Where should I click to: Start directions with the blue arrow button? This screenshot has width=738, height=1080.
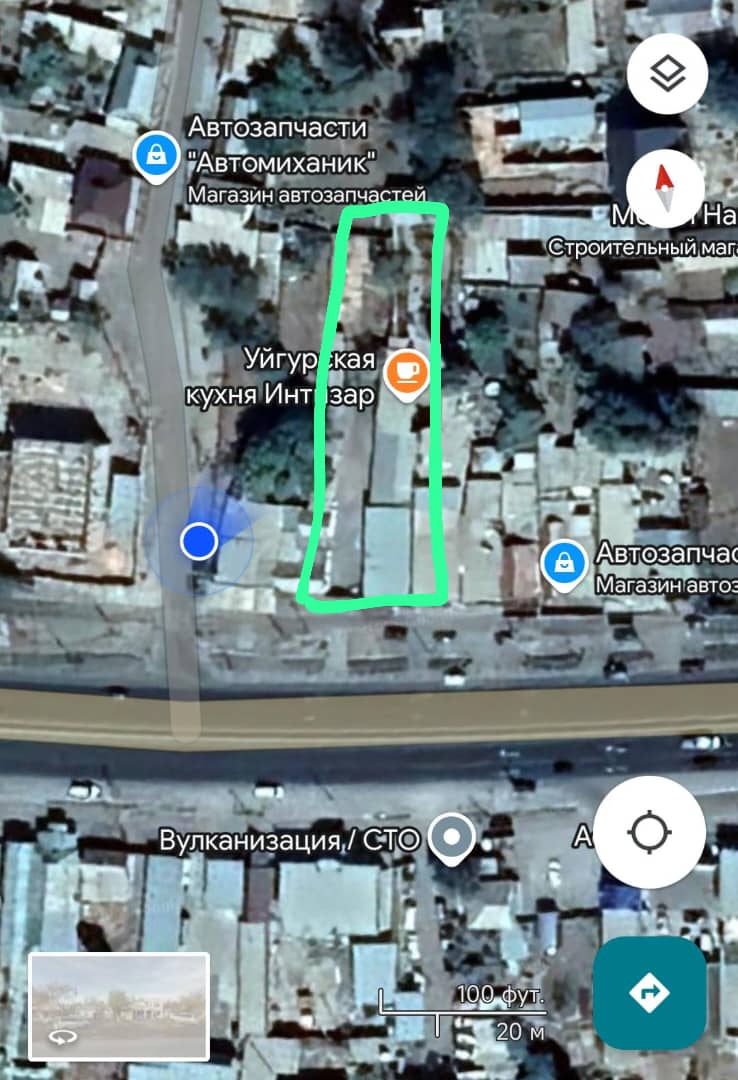point(648,993)
